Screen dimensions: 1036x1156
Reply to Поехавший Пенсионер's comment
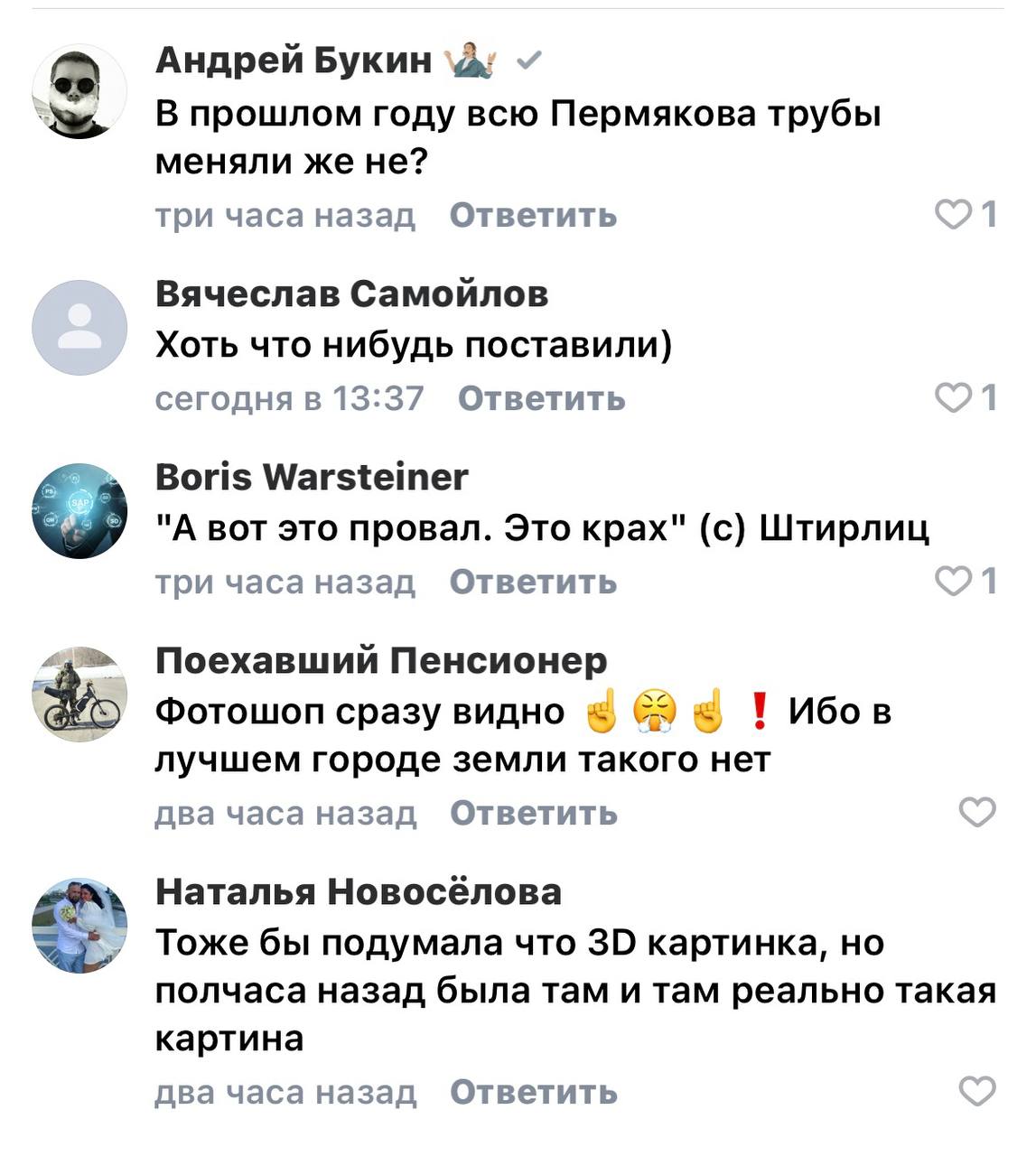(x=533, y=814)
